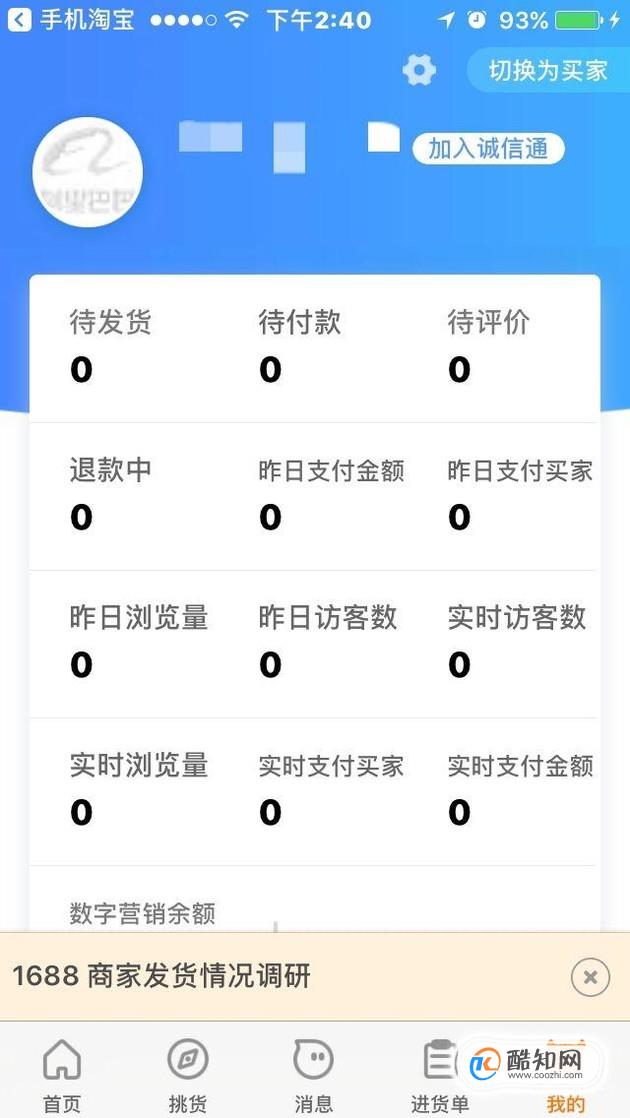The height and width of the screenshot is (1118, 630).
Task: Open 待付款 orders
Action: (300, 347)
